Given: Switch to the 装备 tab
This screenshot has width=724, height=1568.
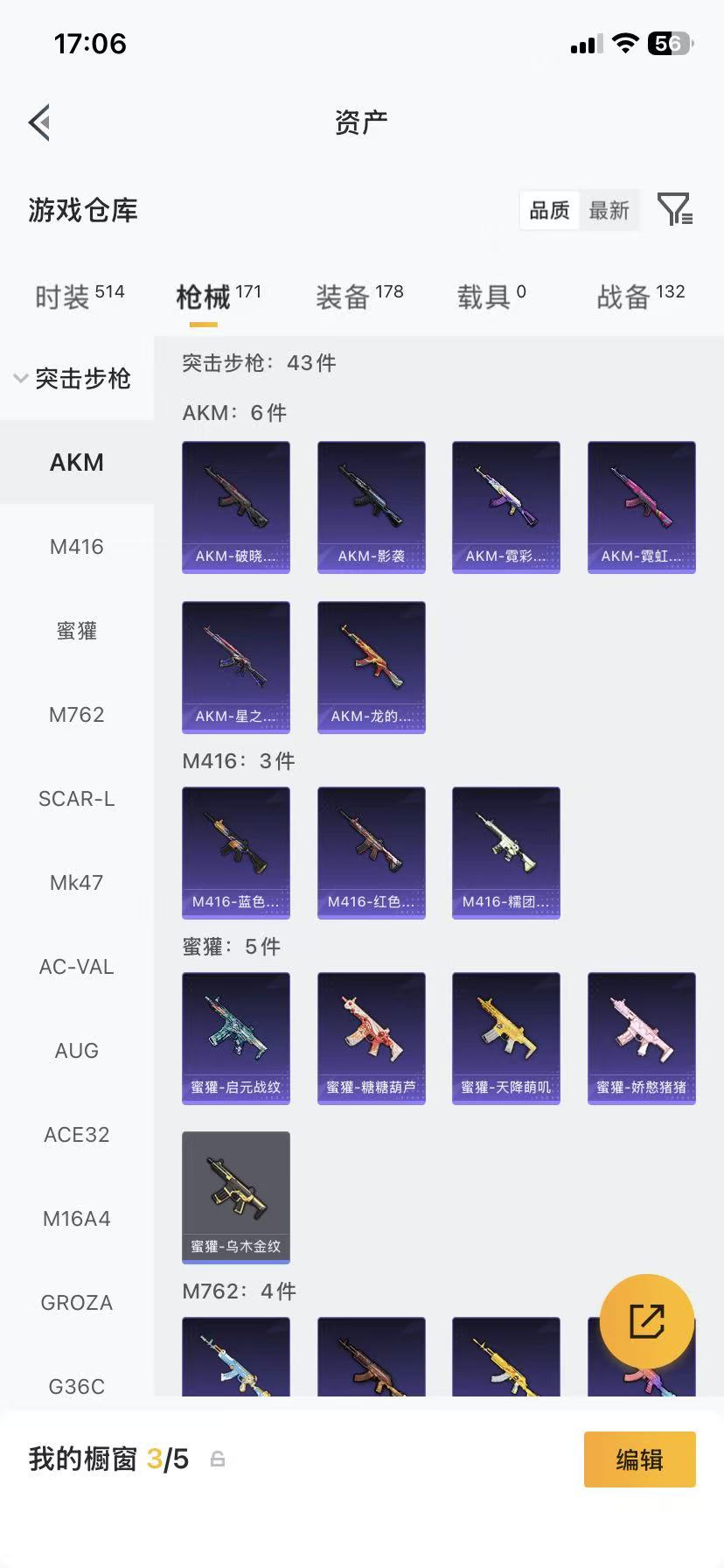Looking at the screenshot, I should pos(359,297).
